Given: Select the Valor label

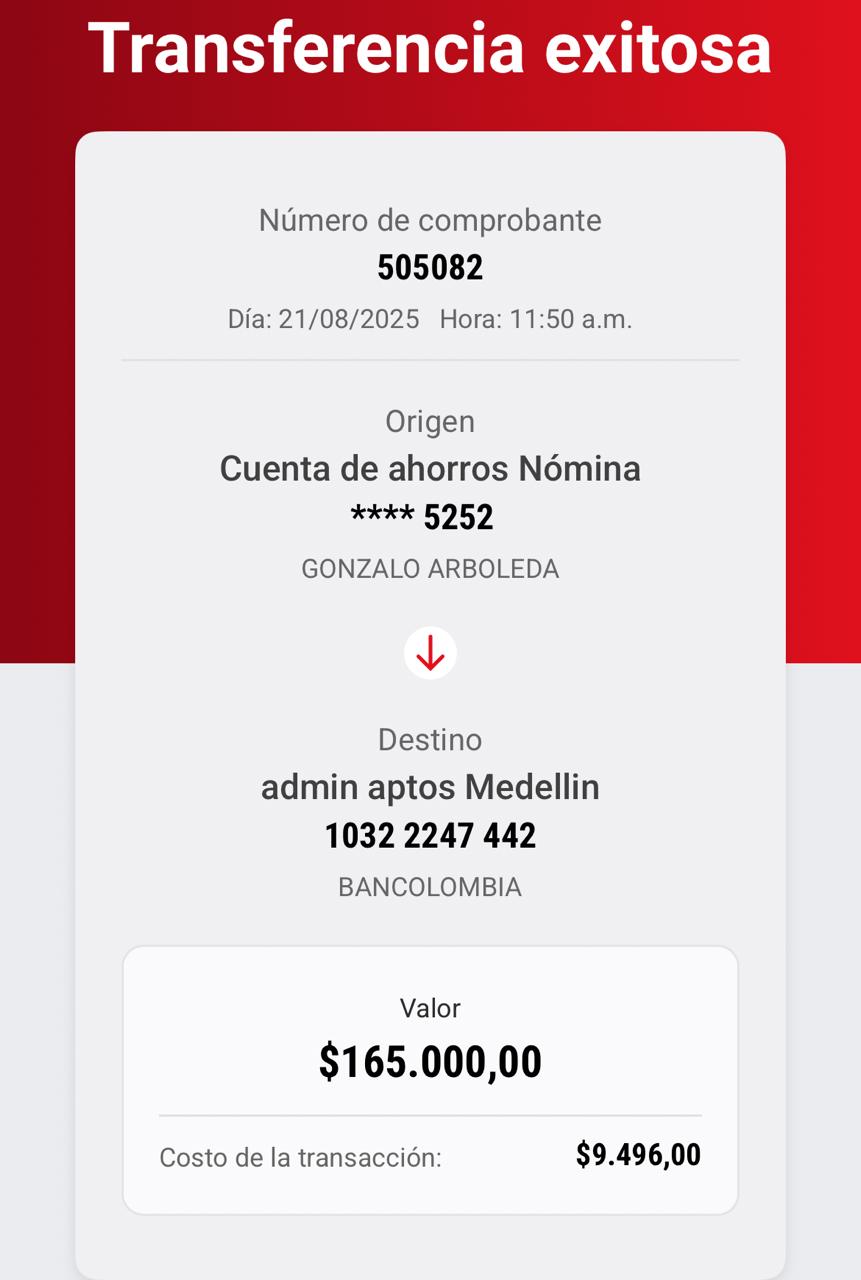Looking at the screenshot, I should (430, 1008).
